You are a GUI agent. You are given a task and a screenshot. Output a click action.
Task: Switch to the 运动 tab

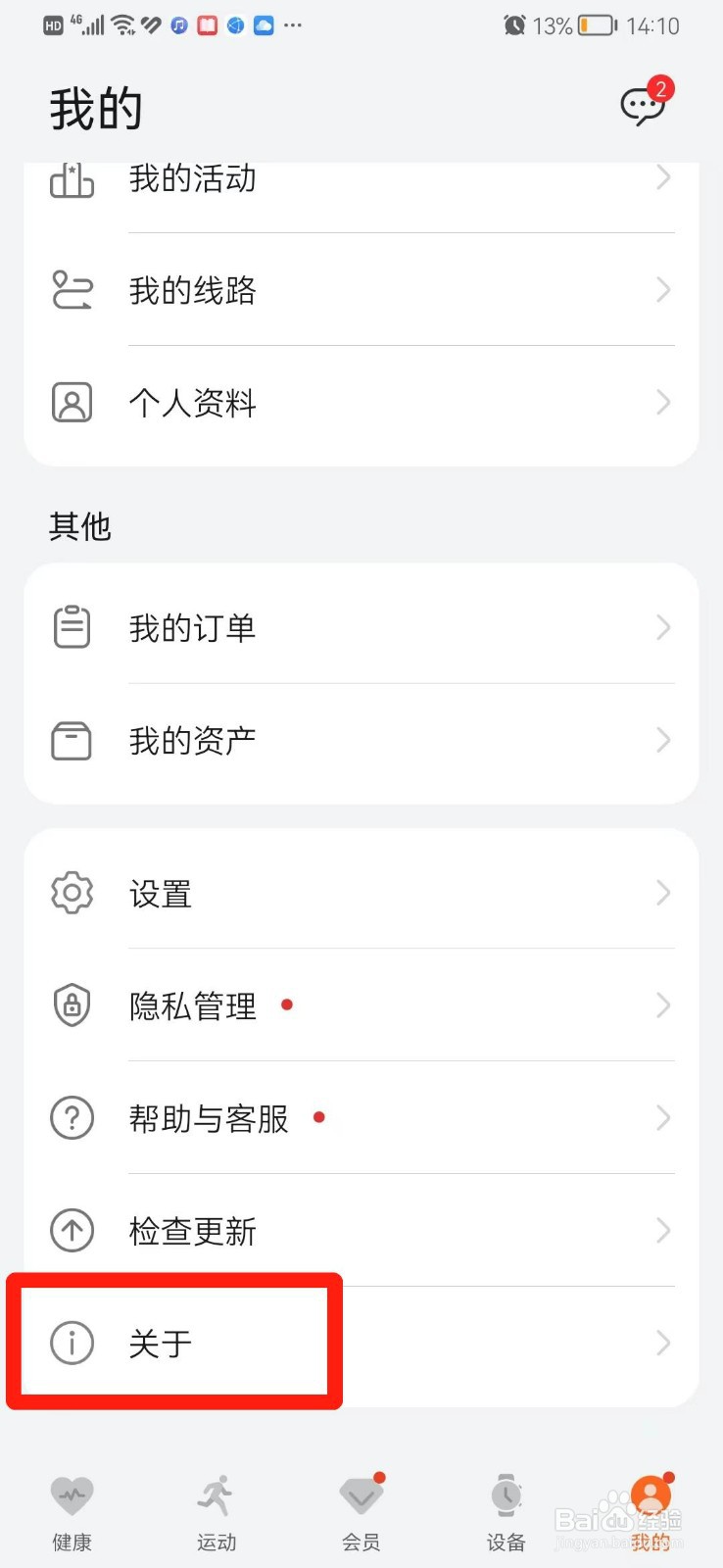click(217, 1512)
